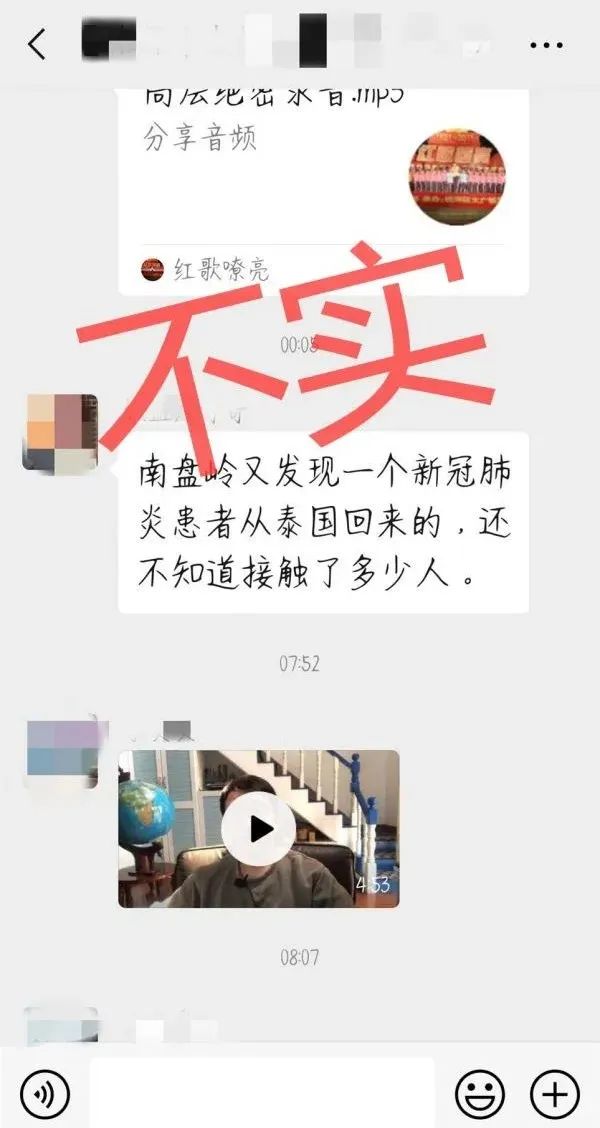Go back to the chat list

37,45
